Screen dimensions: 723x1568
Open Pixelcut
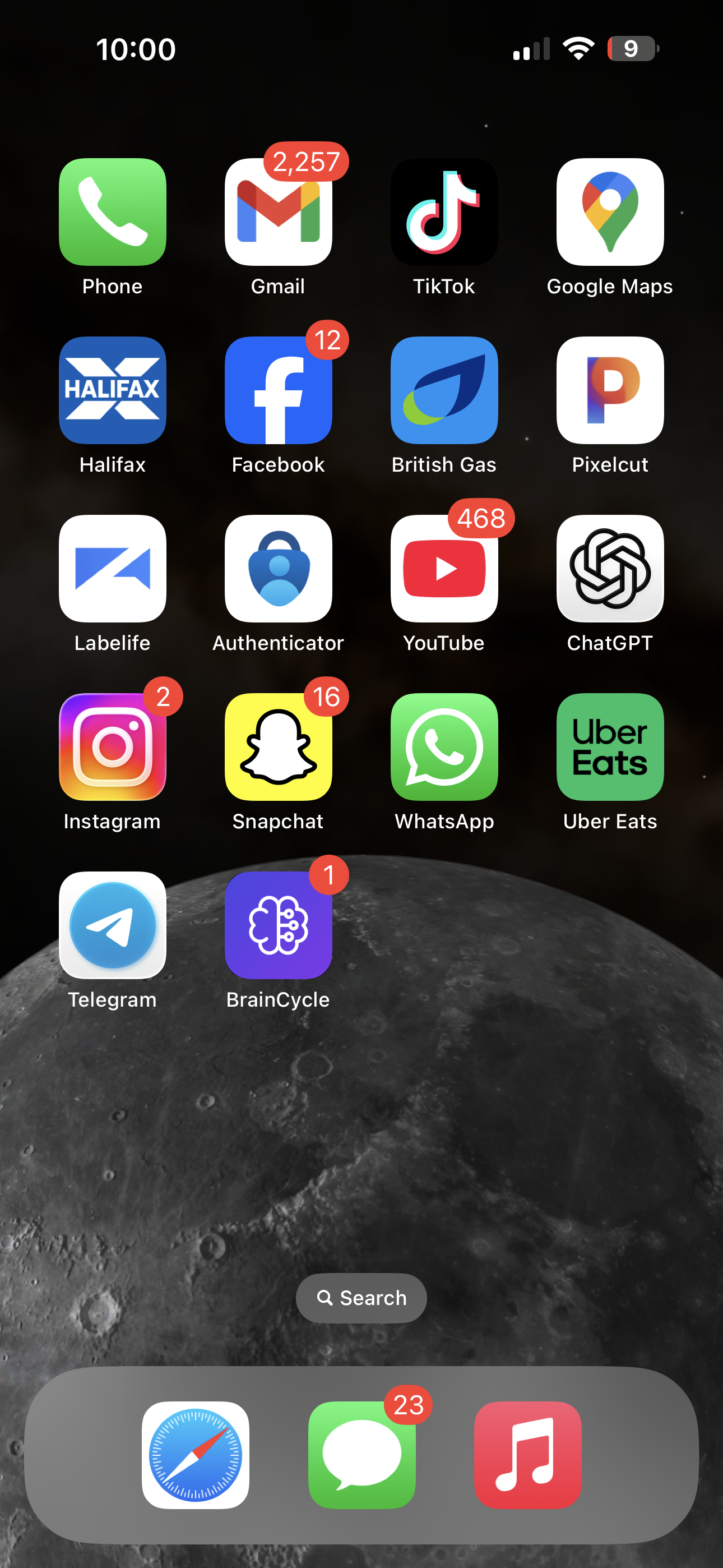tap(610, 390)
